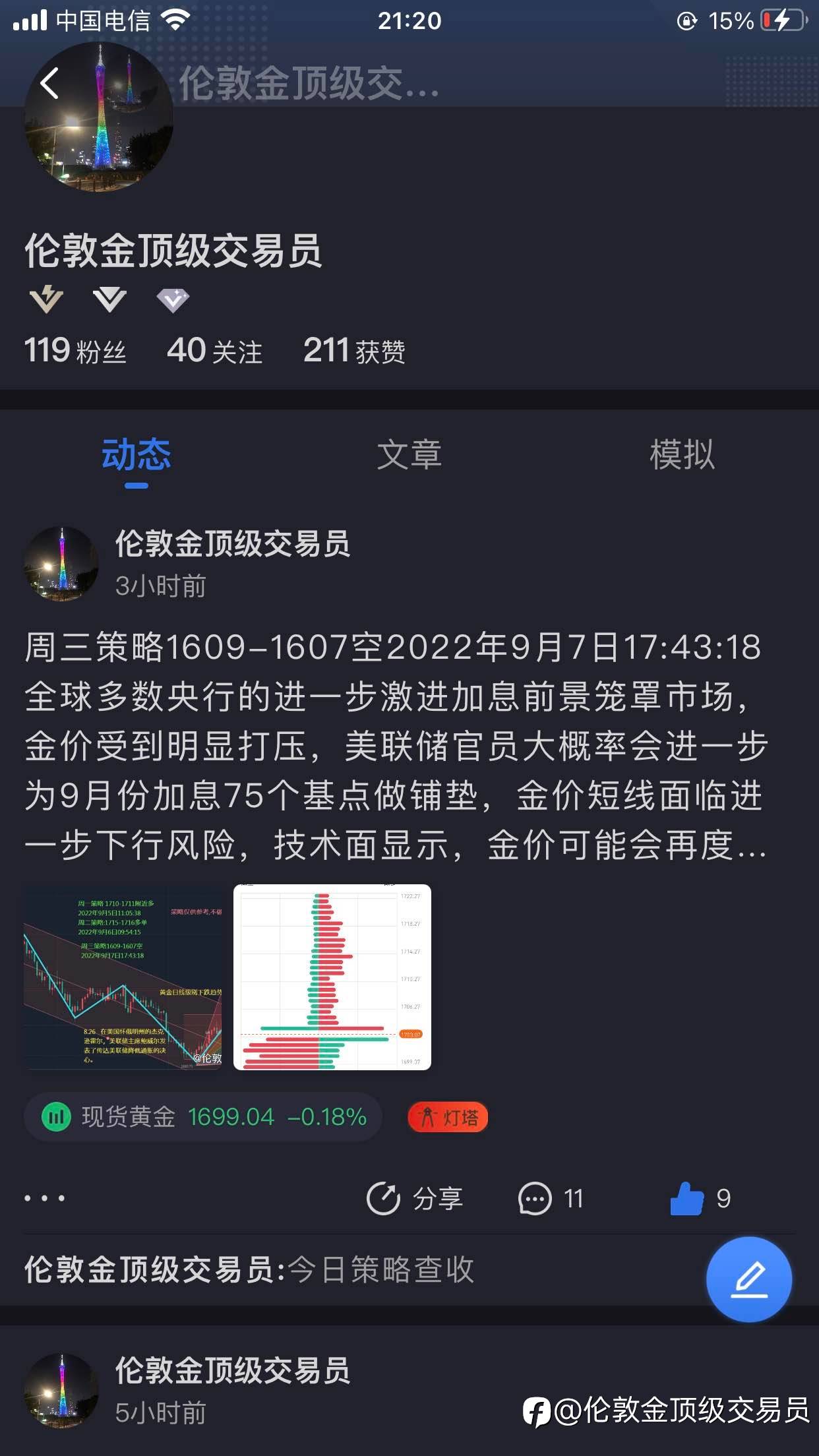Open the 周三策略1609-1607空 post
The image size is (819, 1456).
(396, 745)
